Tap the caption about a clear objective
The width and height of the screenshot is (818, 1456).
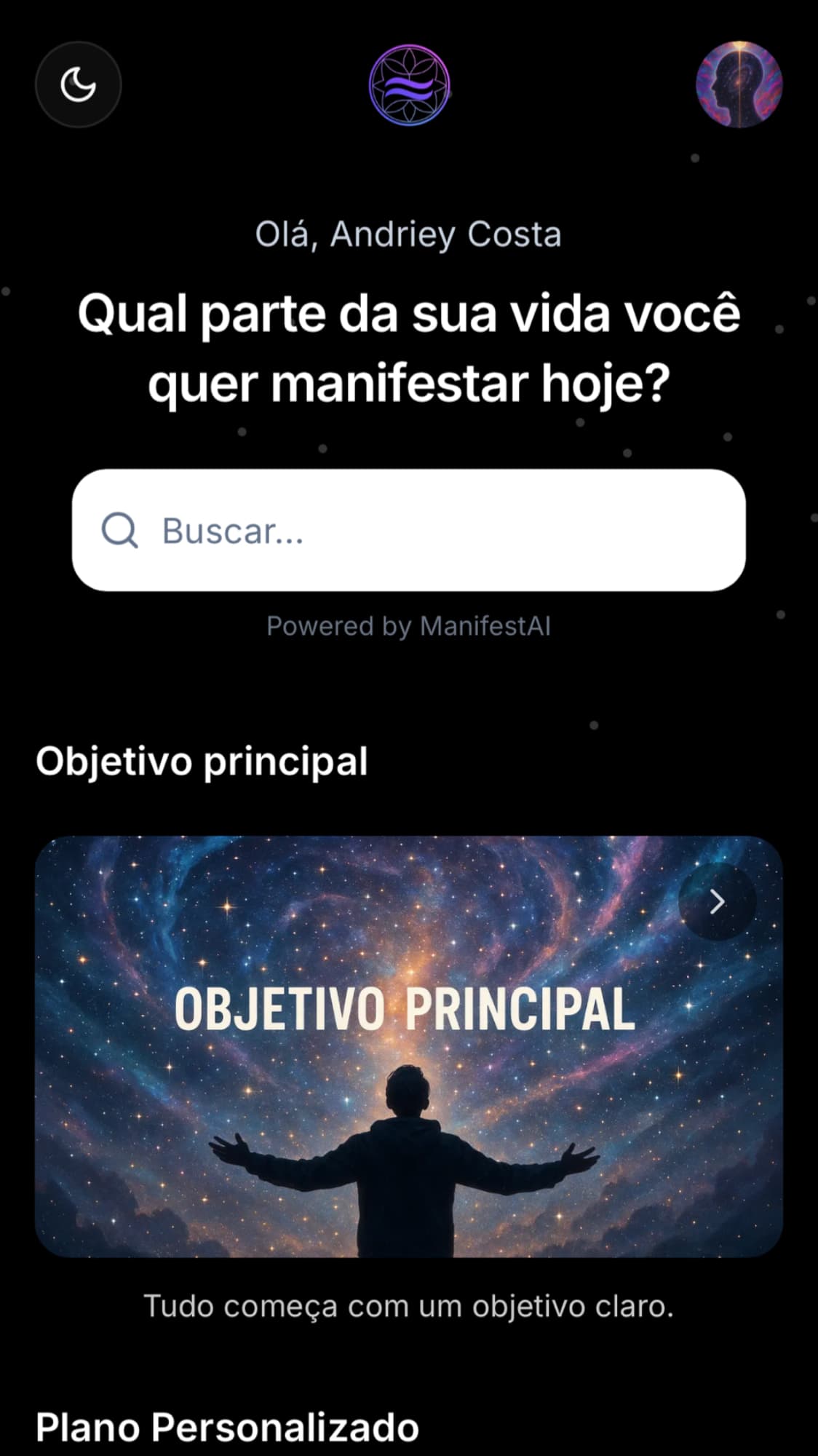click(409, 1305)
